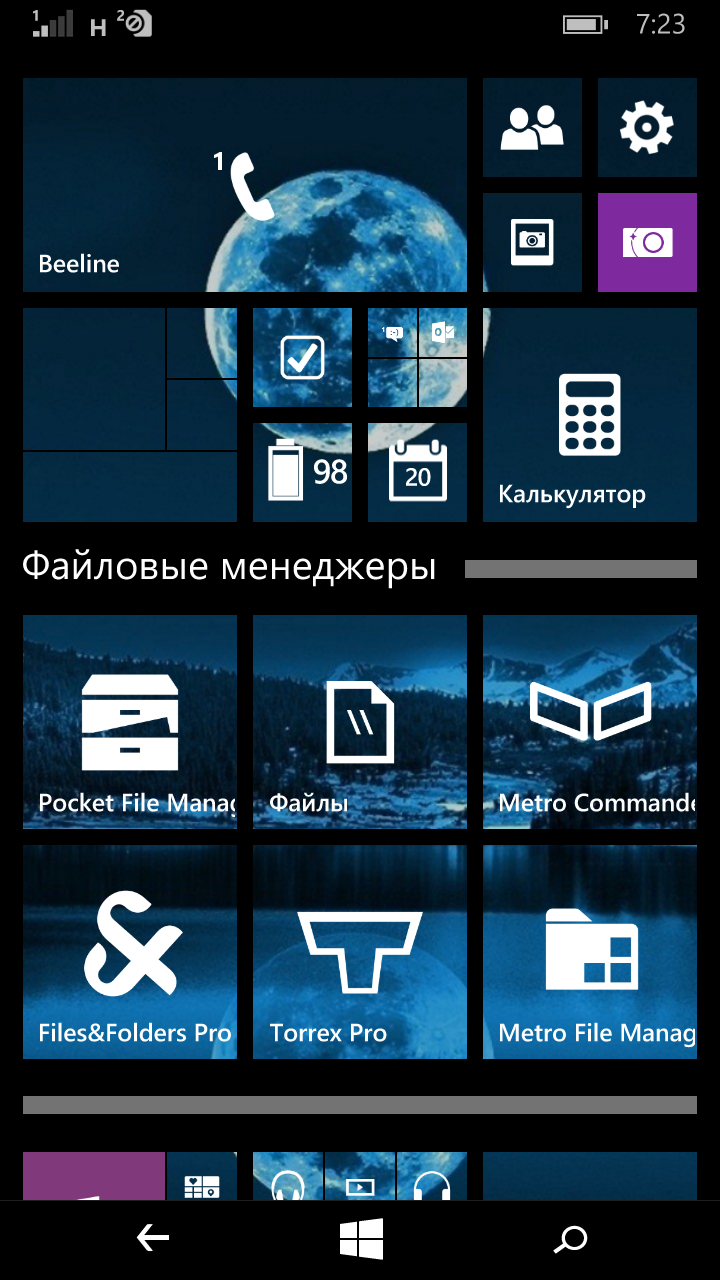The height and width of the screenshot is (1280, 720).
Task: Launch the purple camera tile
Action: coord(647,243)
